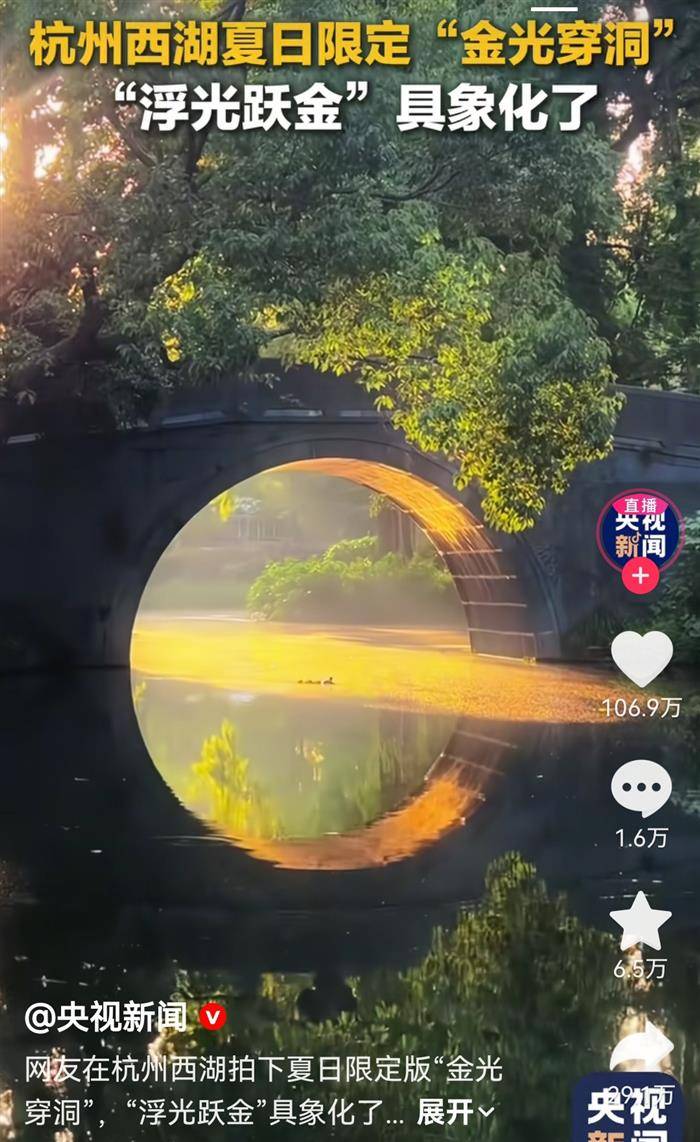Follow 央视新闻 with the plus button

pyautogui.click(x=640, y=576)
